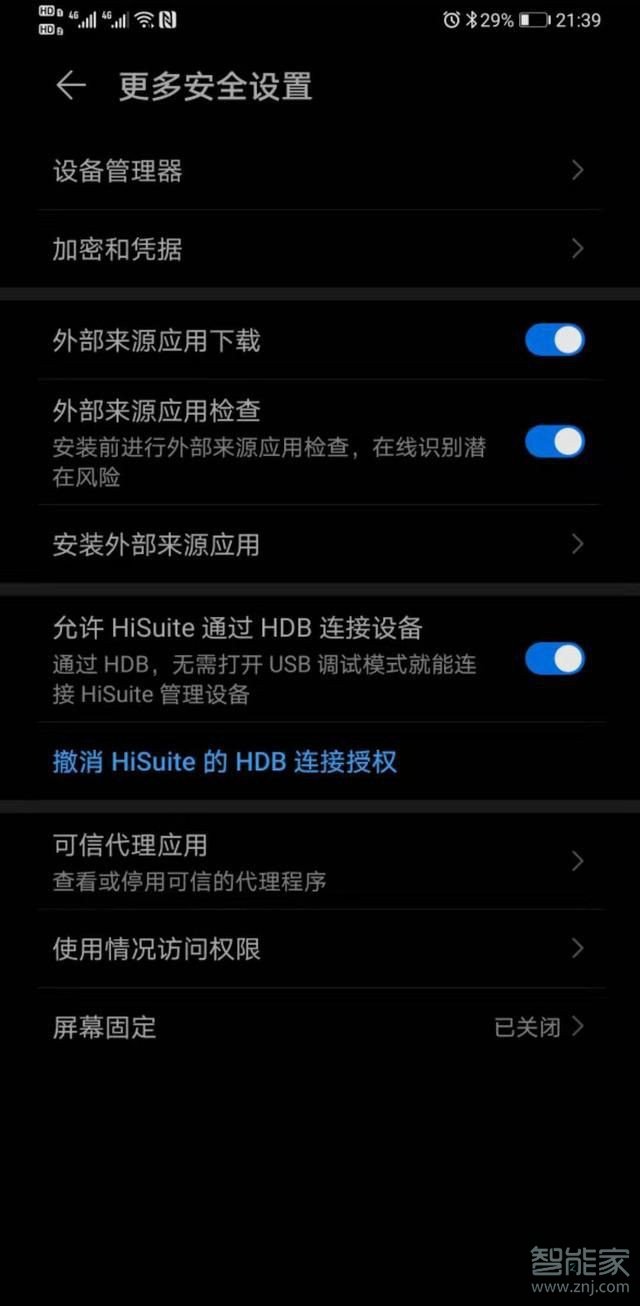Open 设备管理器 settings
The height and width of the screenshot is (1306, 640).
point(320,171)
